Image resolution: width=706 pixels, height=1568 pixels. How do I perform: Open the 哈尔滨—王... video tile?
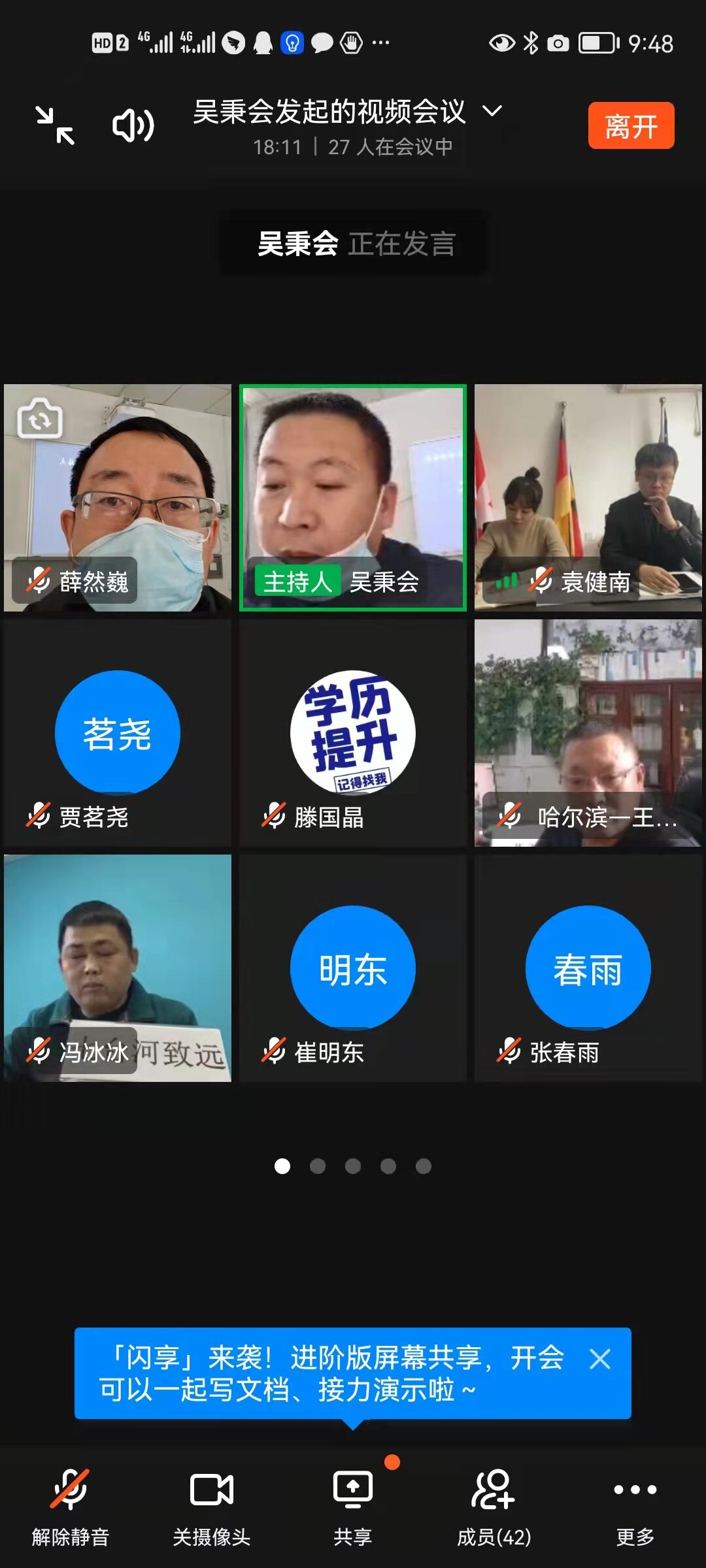click(588, 733)
